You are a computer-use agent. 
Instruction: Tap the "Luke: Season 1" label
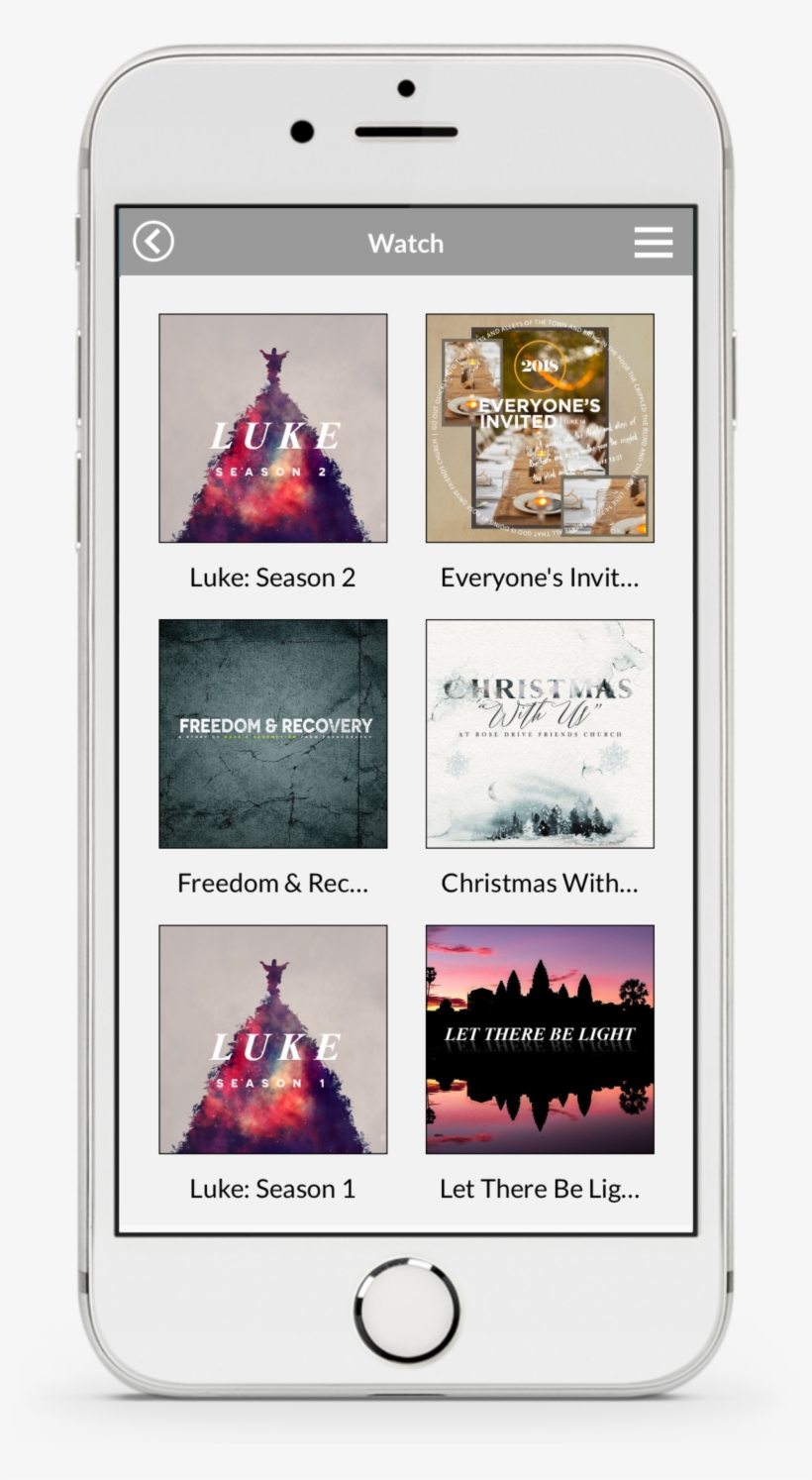pyautogui.click(x=272, y=1189)
